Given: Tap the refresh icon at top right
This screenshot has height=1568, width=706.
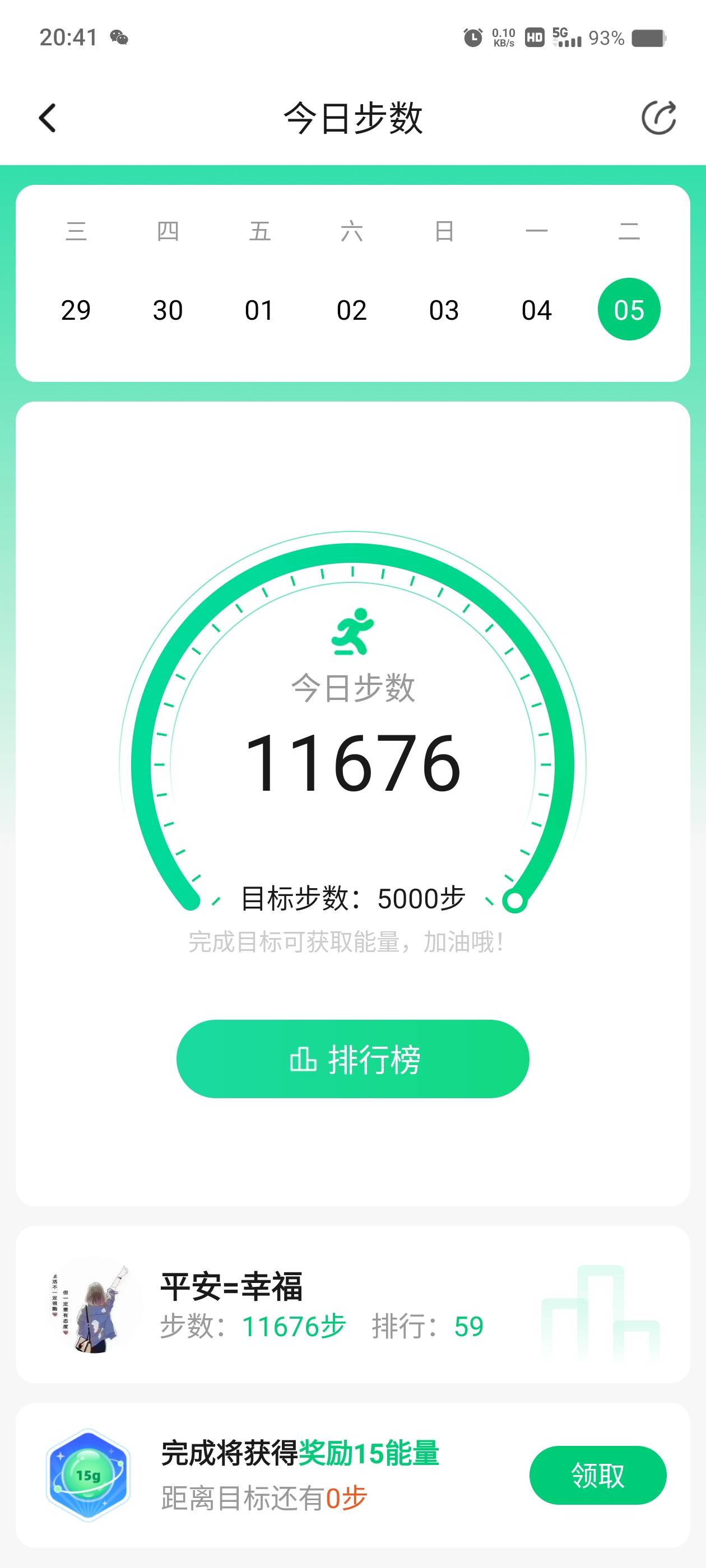Looking at the screenshot, I should pyautogui.click(x=659, y=117).
